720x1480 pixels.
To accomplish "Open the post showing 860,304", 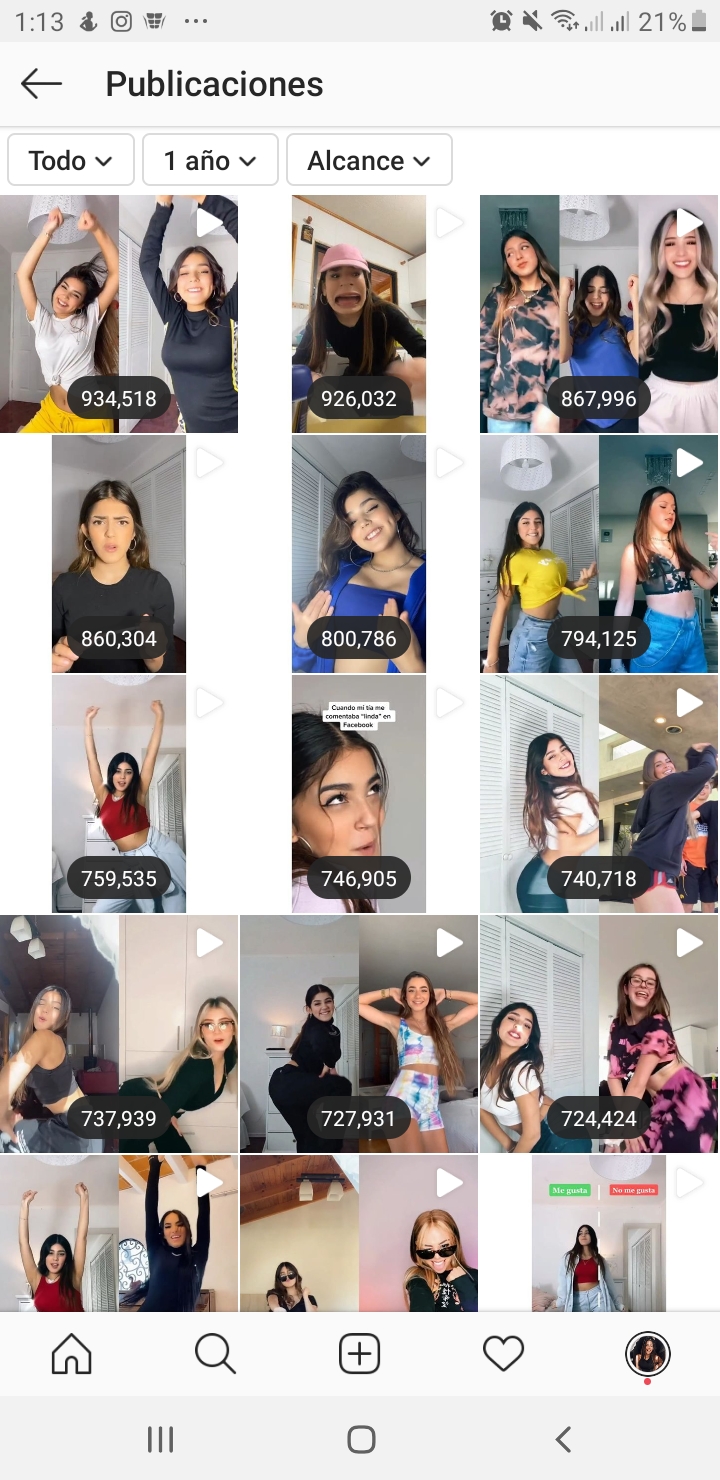I will point(119,554).
